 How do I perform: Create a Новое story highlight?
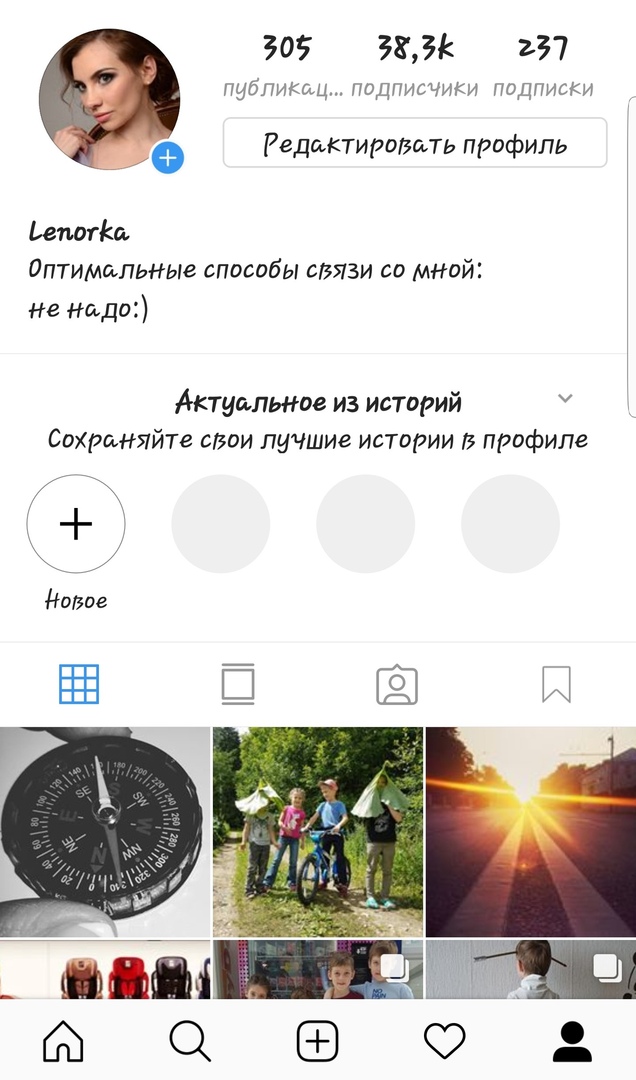click(x=76, y=523)
